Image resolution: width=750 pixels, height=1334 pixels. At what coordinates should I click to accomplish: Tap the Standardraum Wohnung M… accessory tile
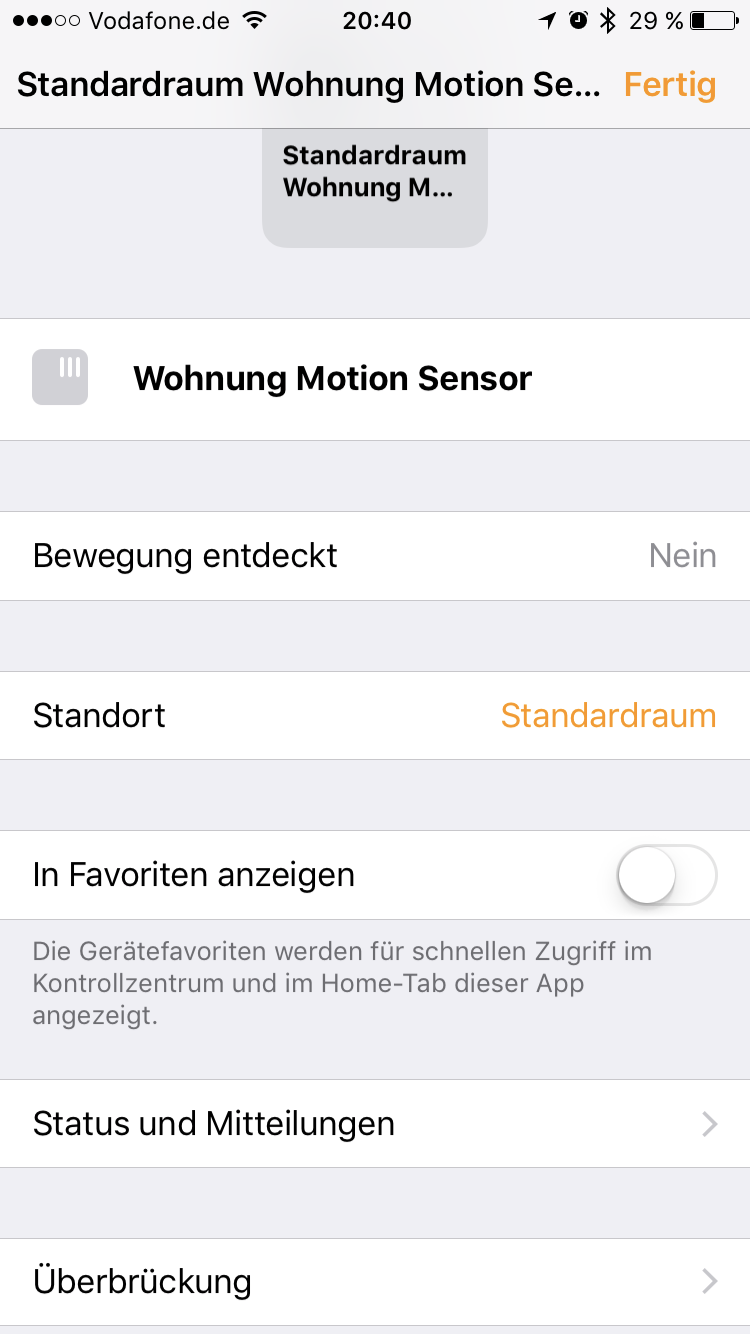tap(374, 185)
